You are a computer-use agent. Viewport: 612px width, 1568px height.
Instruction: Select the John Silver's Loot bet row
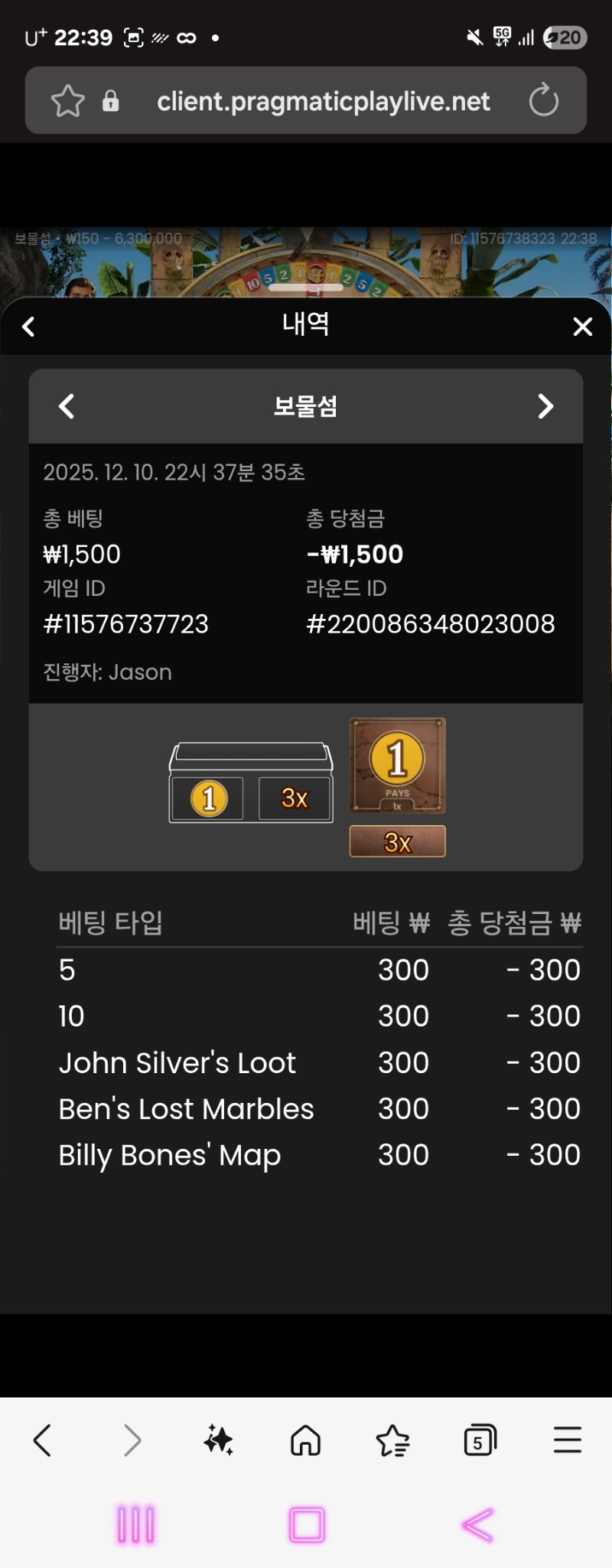pyautogui.click(x=177, y=1062)
